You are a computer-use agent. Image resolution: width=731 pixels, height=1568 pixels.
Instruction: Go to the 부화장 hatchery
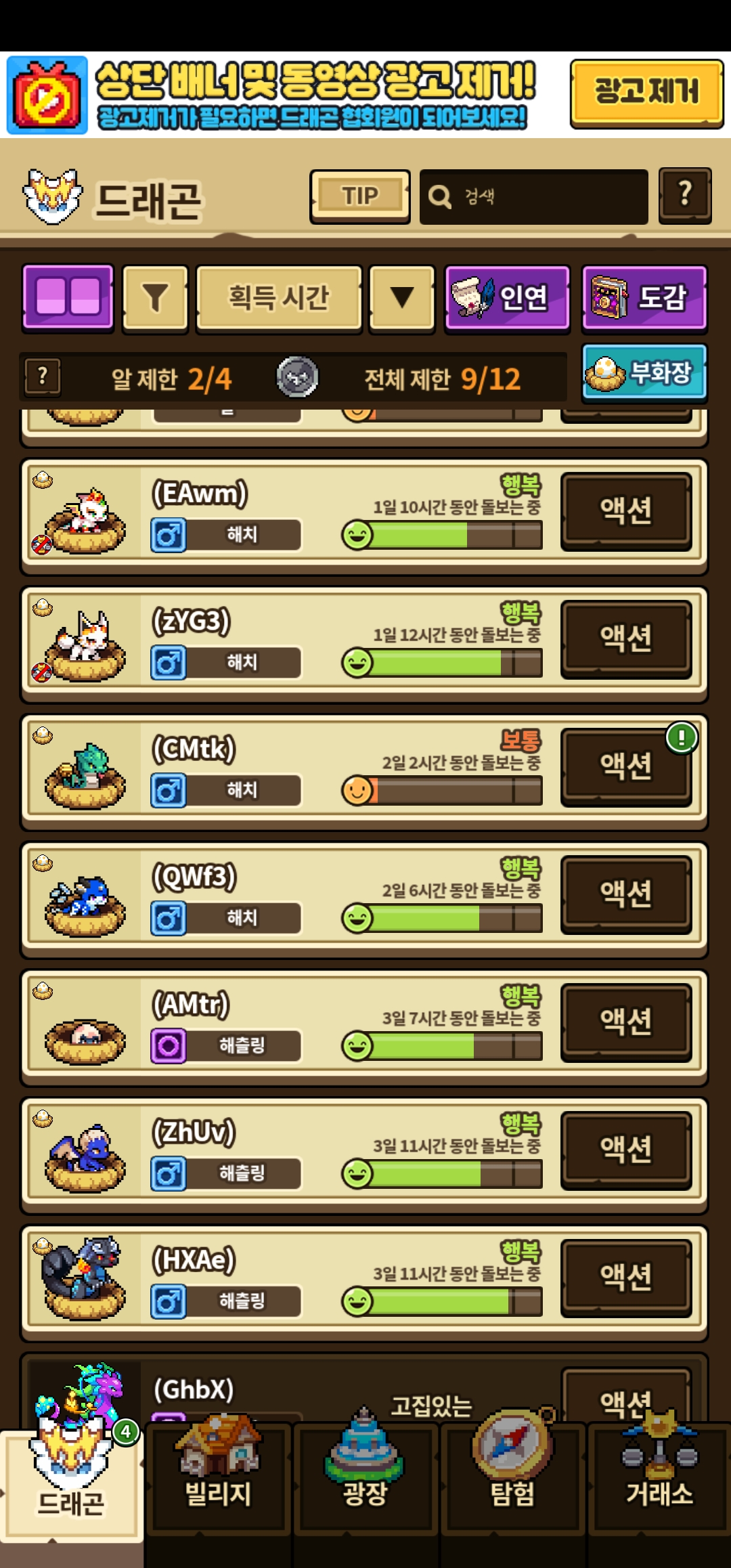[x=644, y=372]
